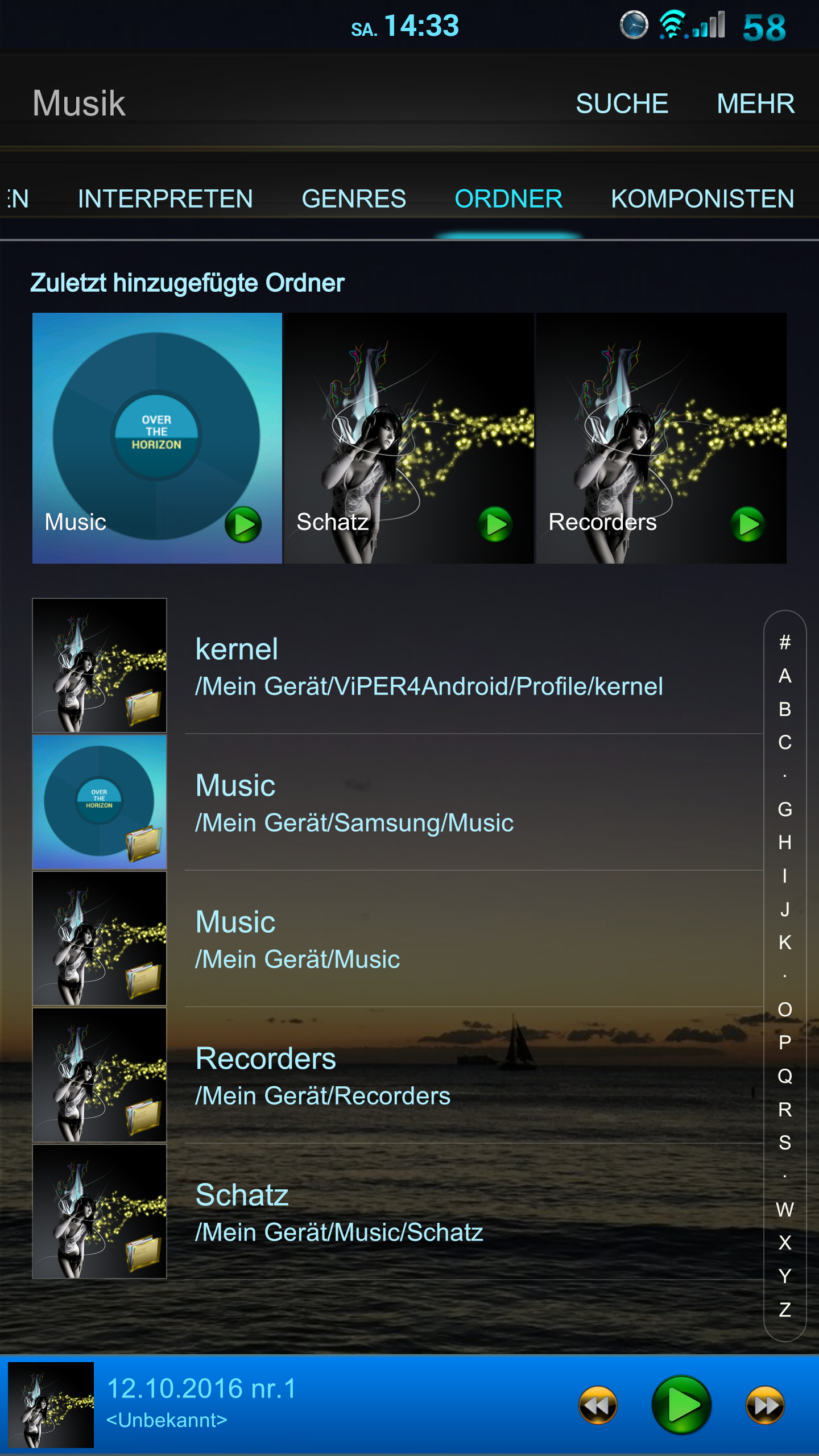Play the recently added Schatz folder tile
The width and height of the screenshot is (819, 1456).
495,524
